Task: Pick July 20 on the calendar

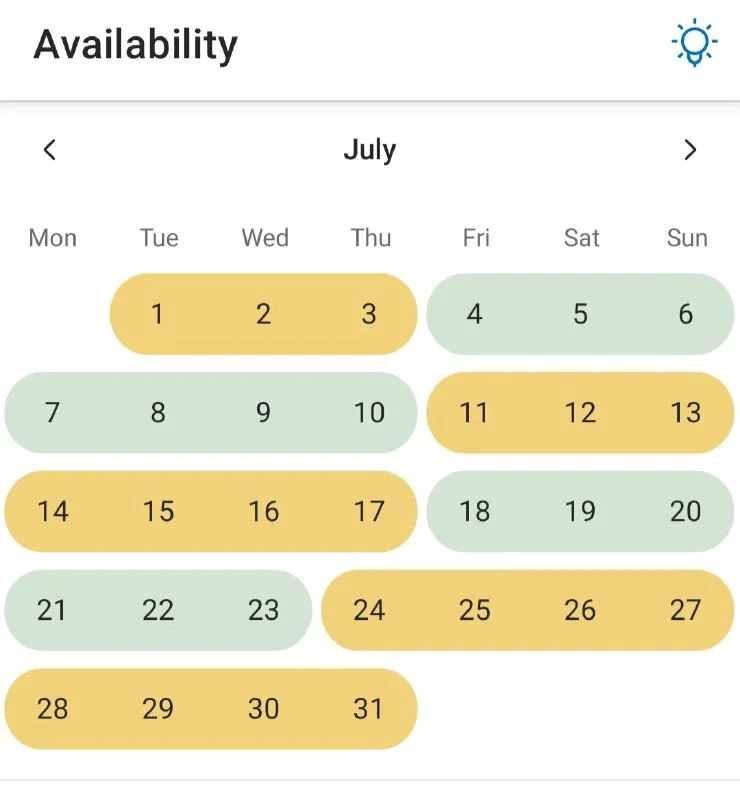Action: point(686,511)
